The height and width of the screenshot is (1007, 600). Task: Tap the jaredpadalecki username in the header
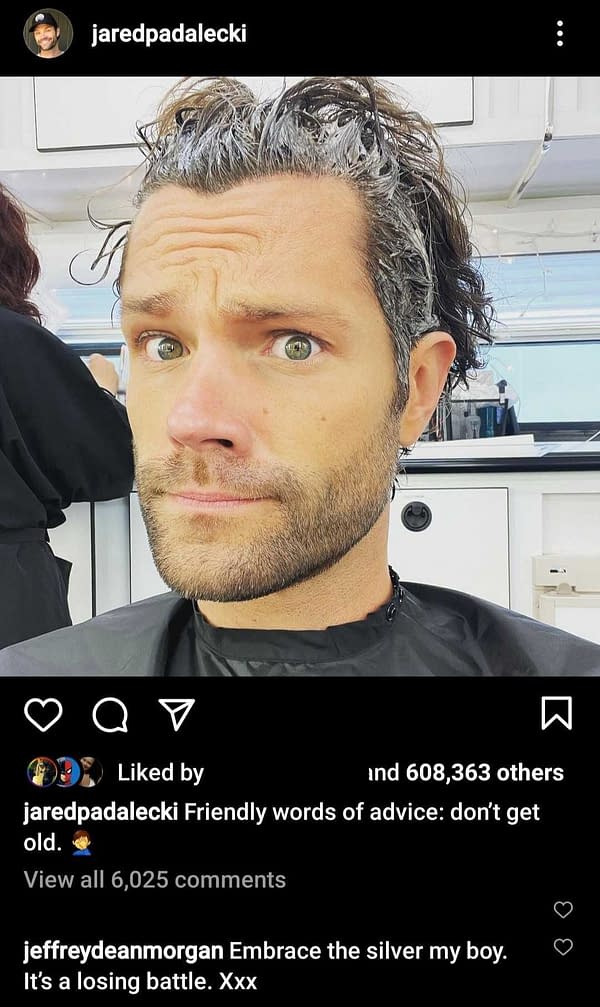168,34
